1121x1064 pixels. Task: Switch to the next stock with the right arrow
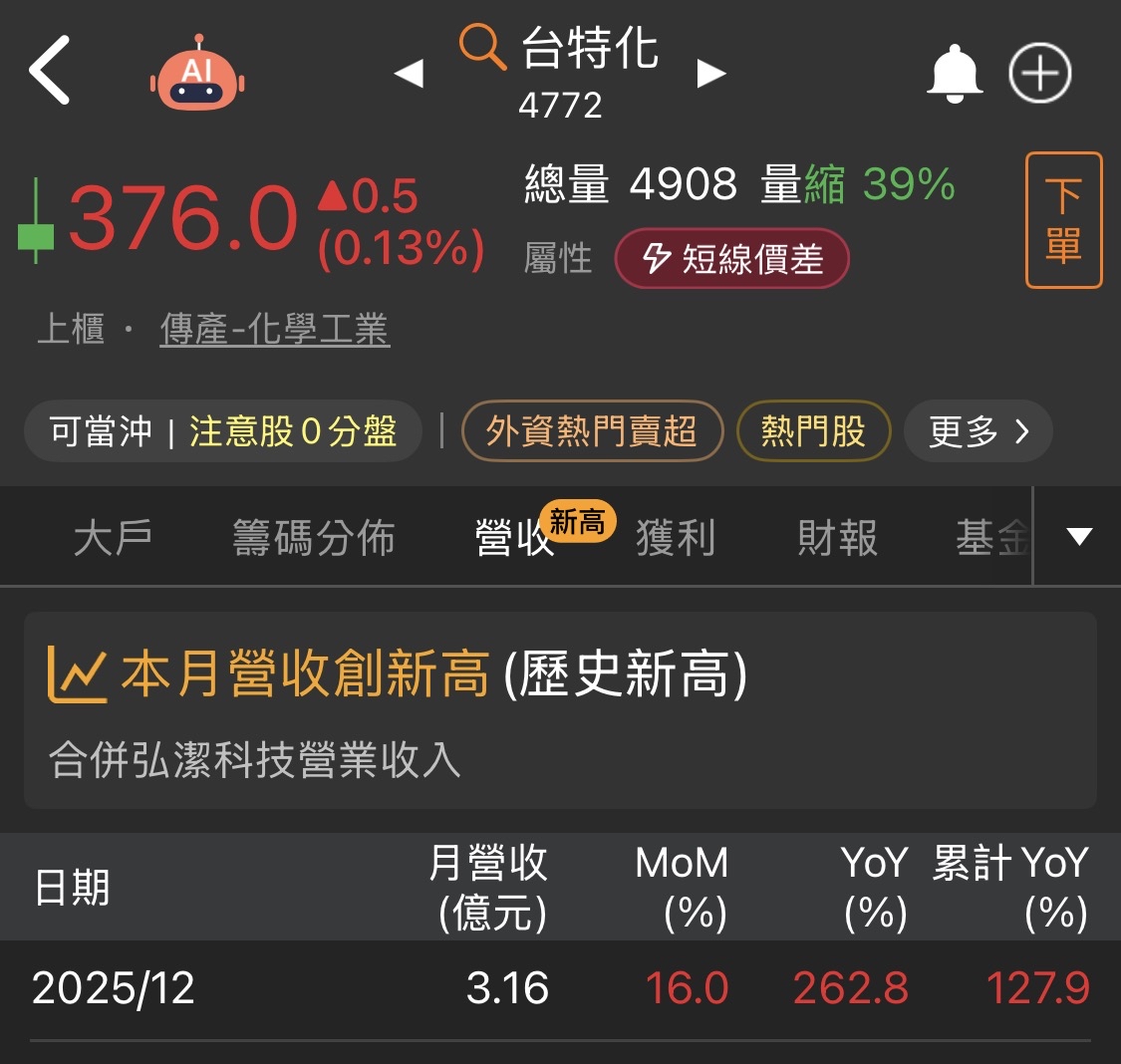pos(711,74)
